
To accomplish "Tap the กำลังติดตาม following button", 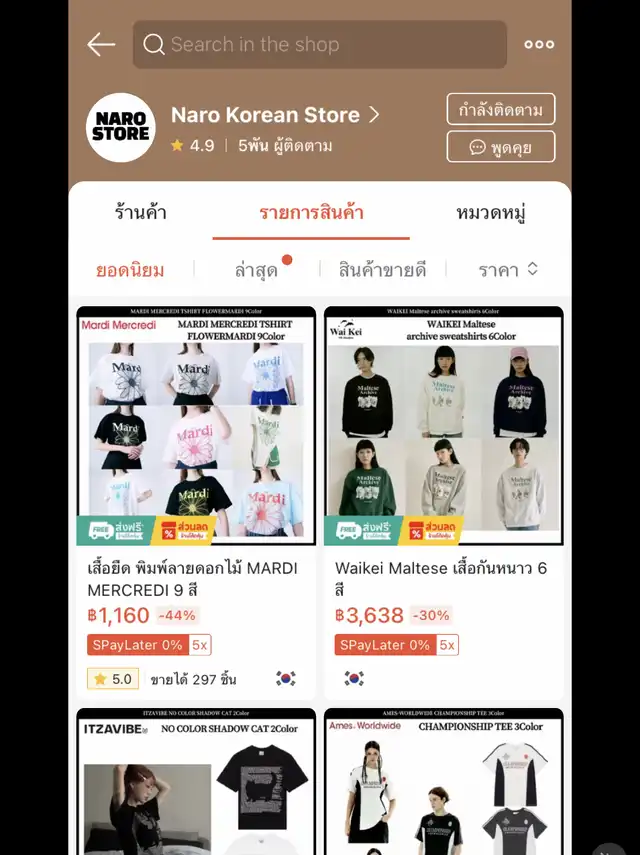I will (500, 110).
